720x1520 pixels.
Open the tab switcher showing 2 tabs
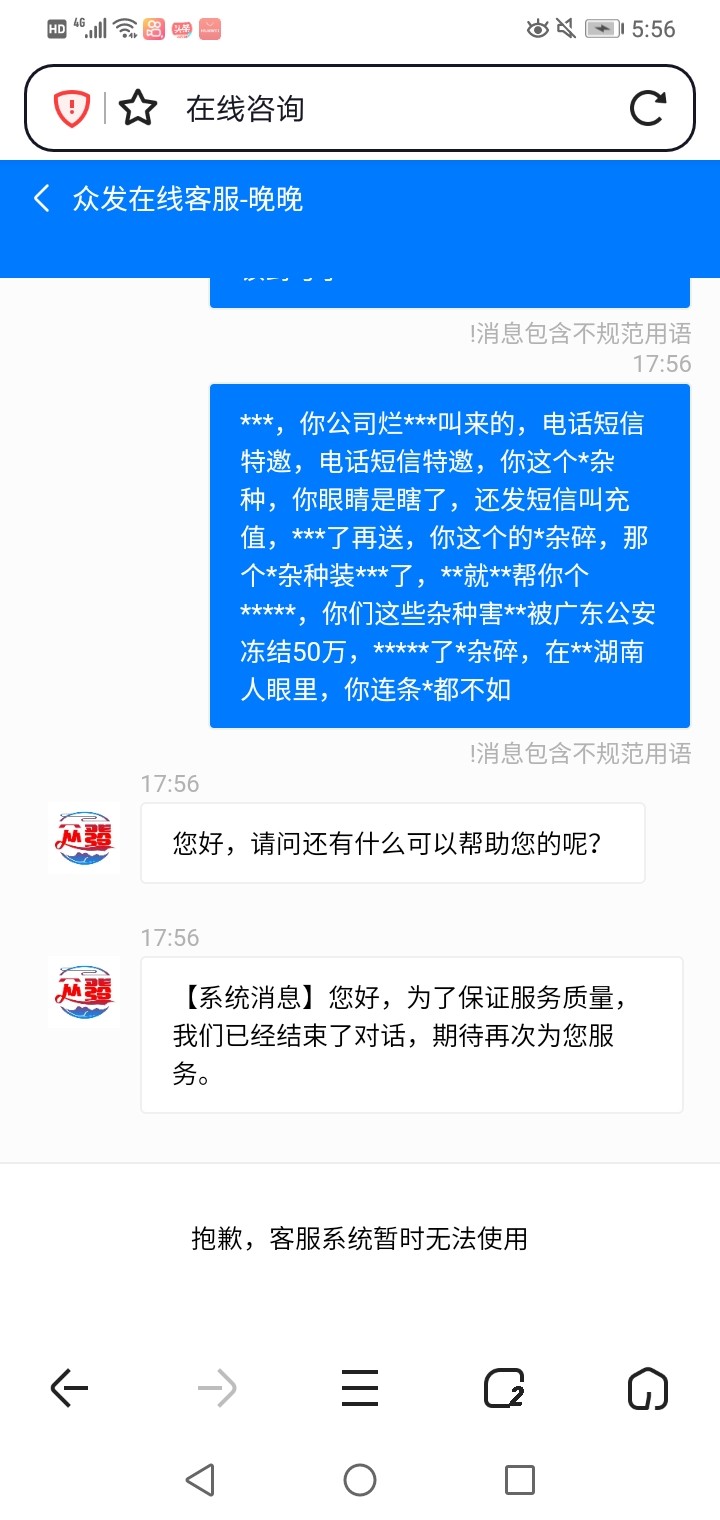pos(504,1388)
